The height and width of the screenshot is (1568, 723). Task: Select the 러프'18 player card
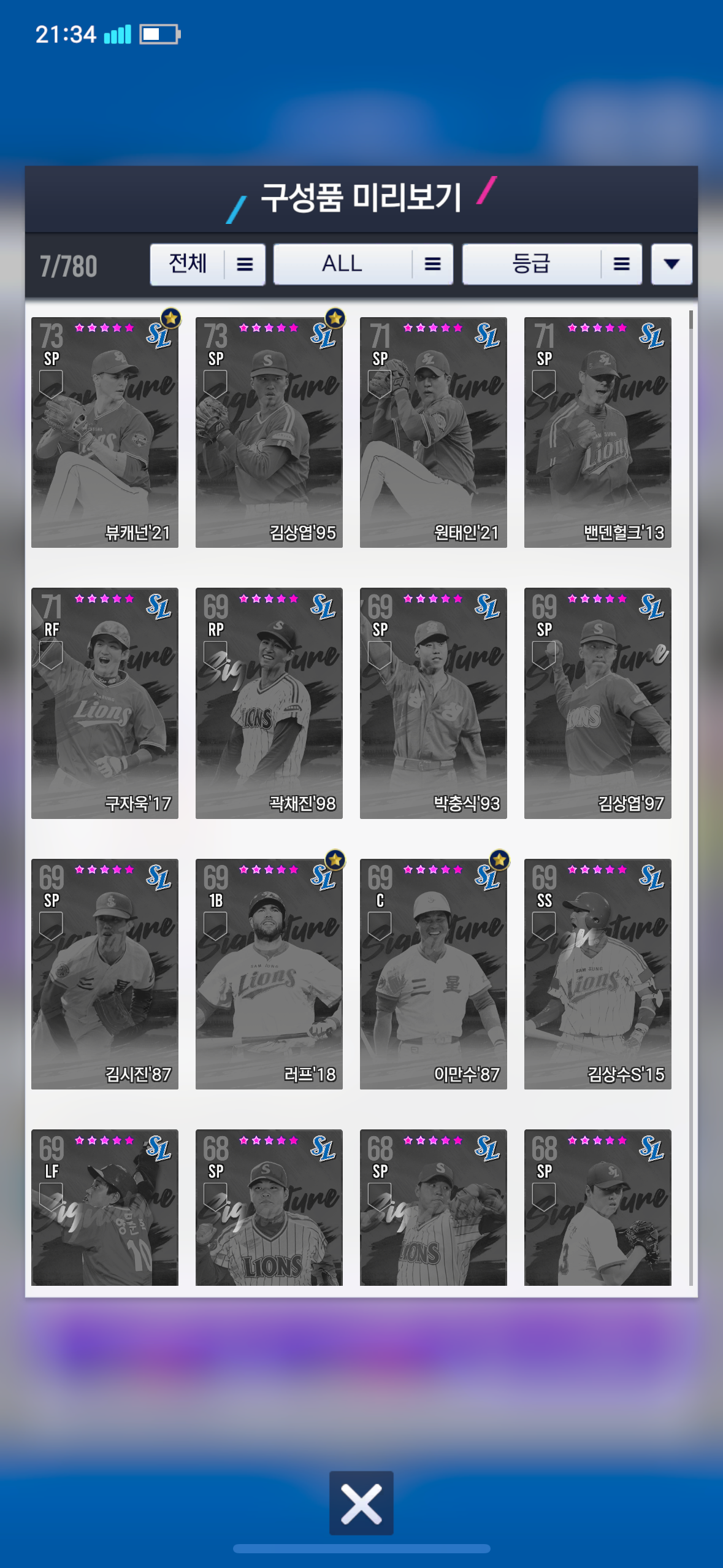pos(269,974)
